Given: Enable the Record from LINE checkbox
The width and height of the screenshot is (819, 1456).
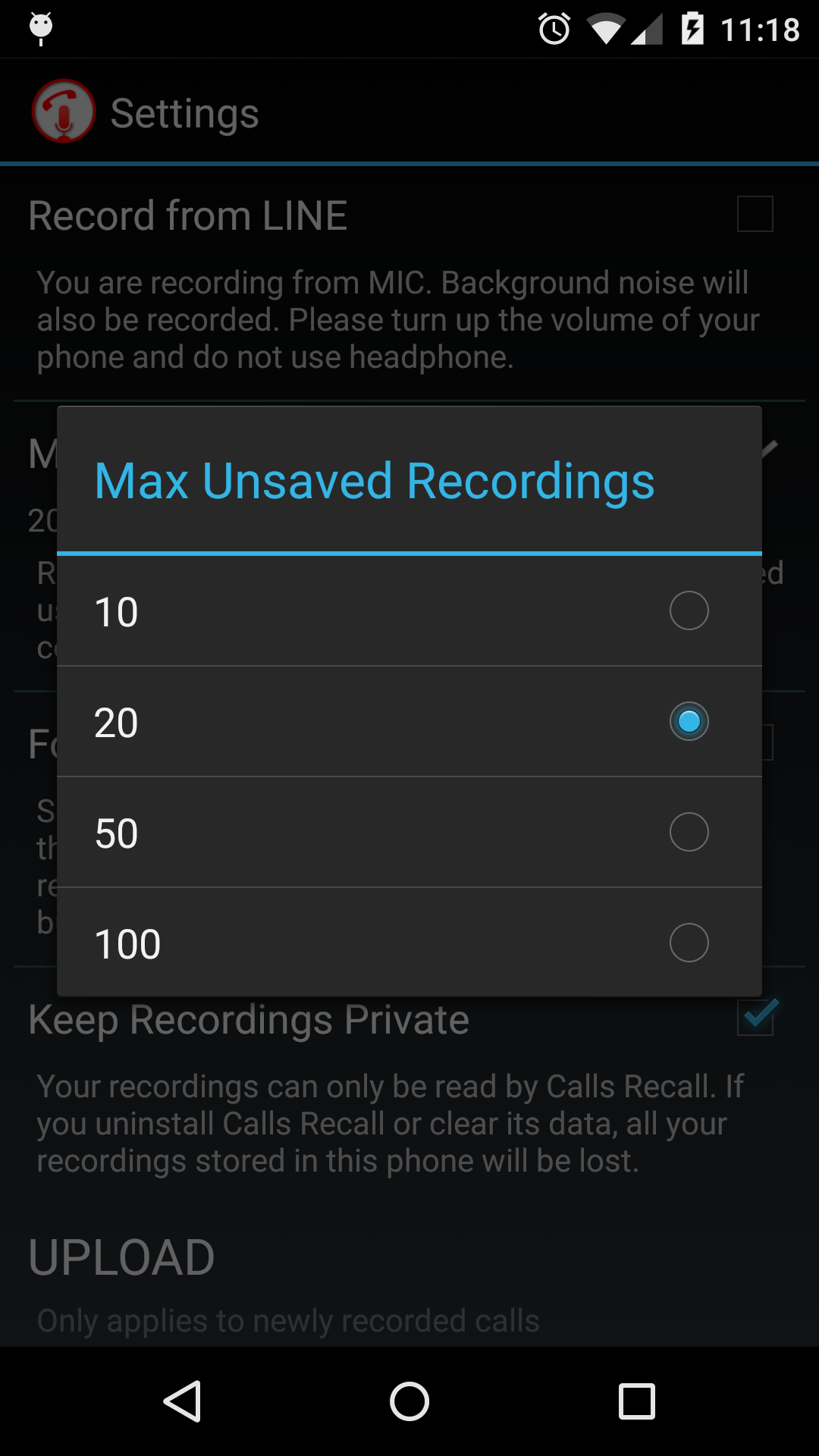Looking at the screenshot, I should (755, 214).
